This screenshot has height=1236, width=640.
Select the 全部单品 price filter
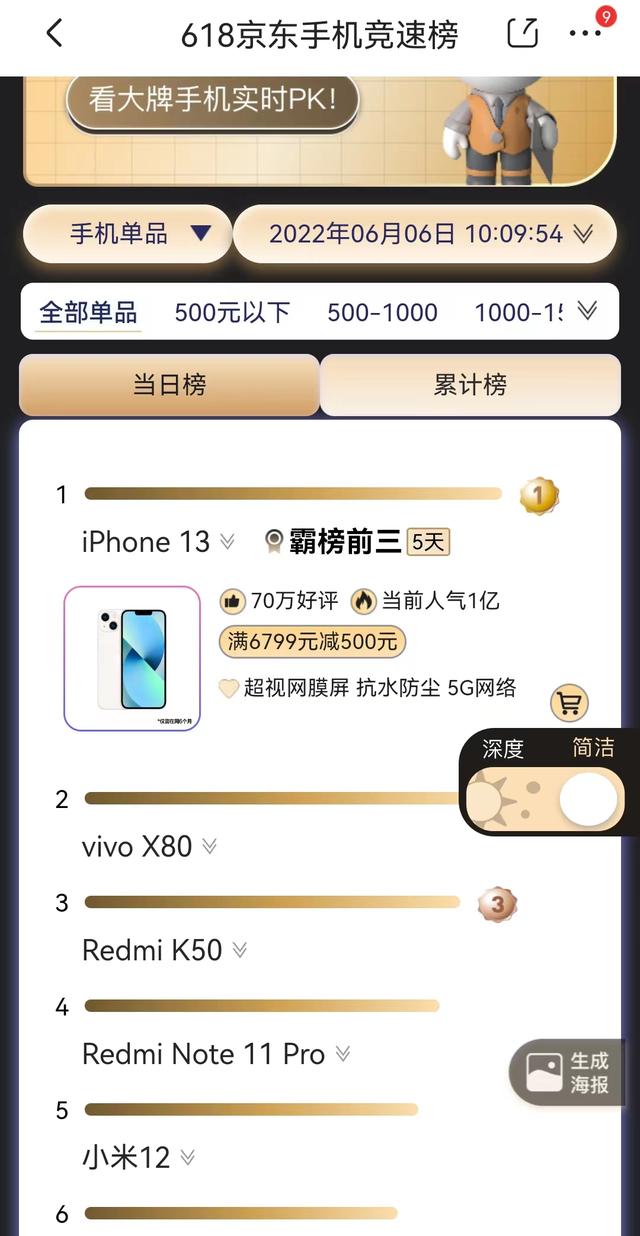click(88, 312)
